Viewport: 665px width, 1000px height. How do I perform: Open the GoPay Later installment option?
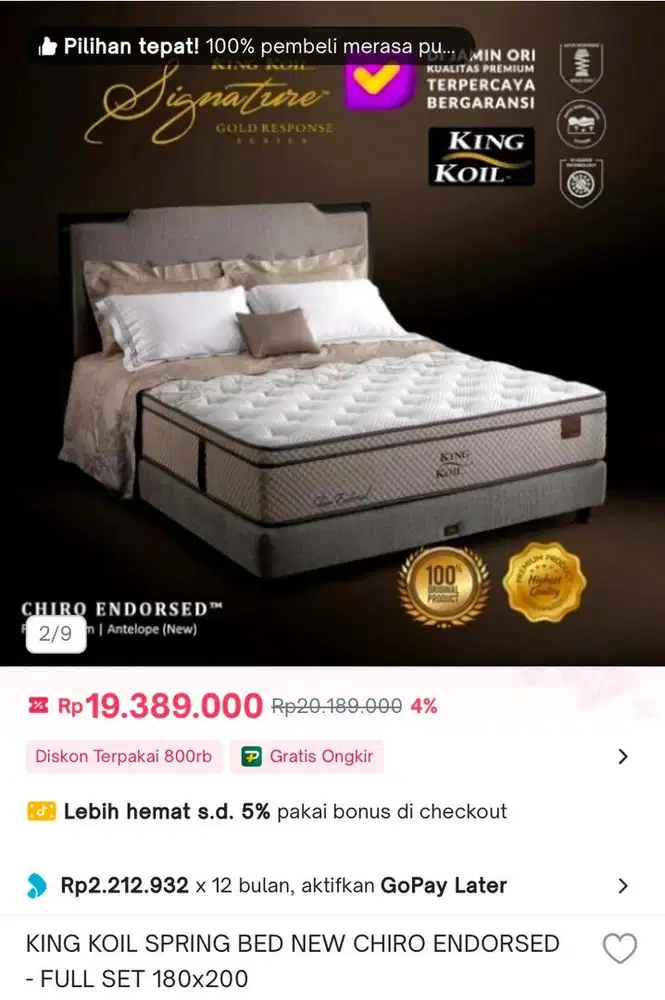pos(623,885)
